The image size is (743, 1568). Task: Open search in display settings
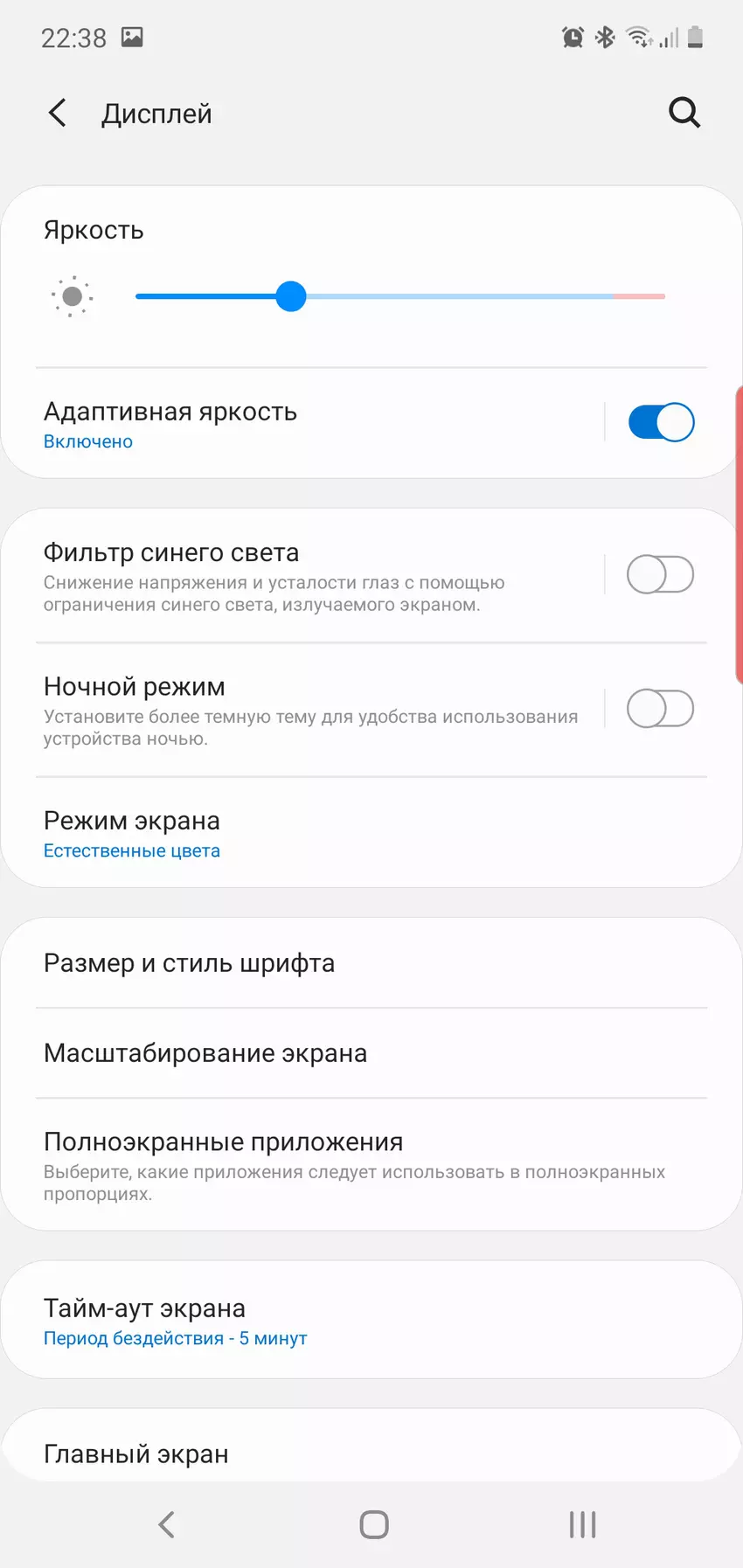pos(684,113)
